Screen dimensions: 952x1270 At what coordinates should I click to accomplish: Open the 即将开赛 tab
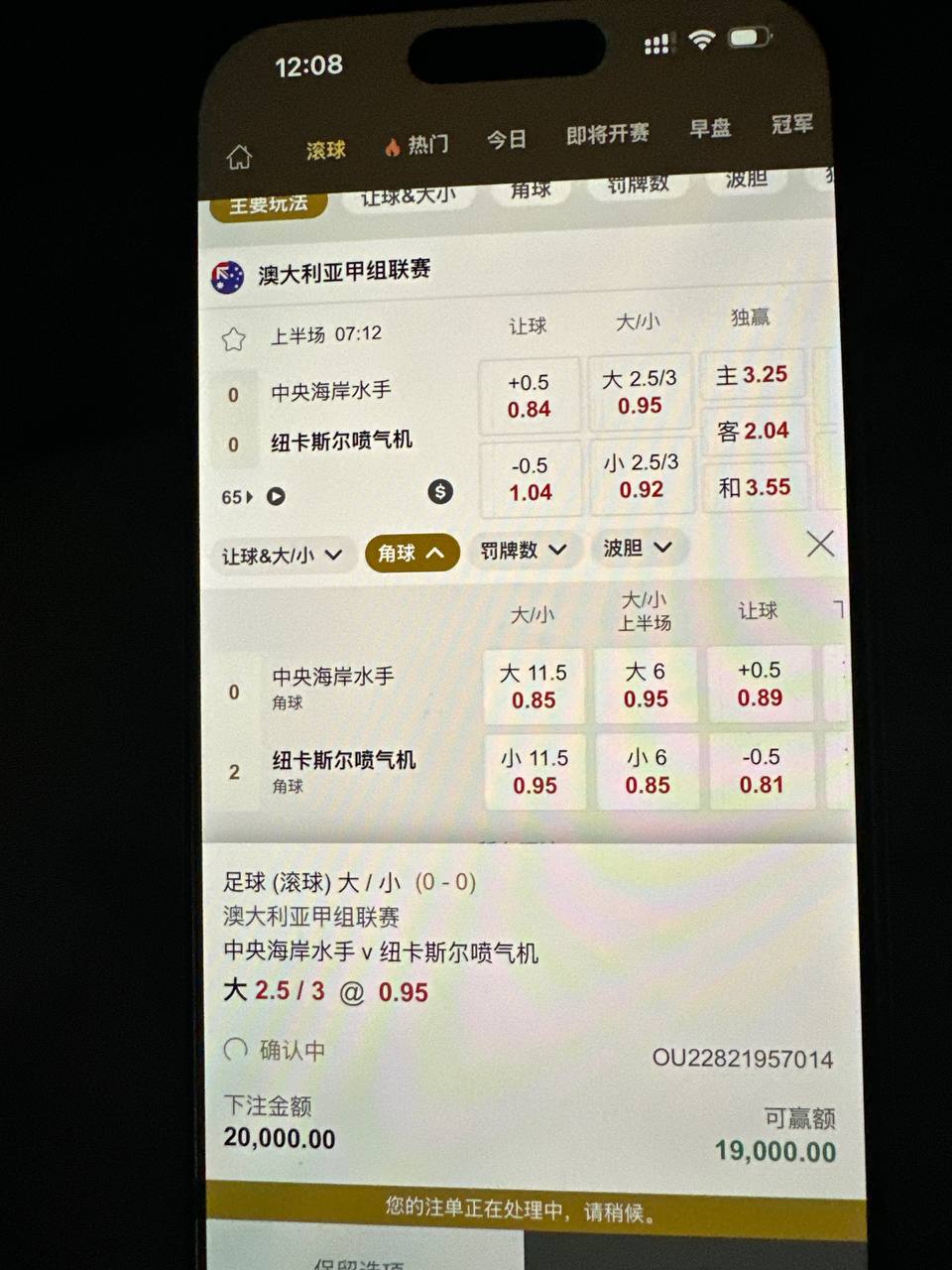(607, 134)
